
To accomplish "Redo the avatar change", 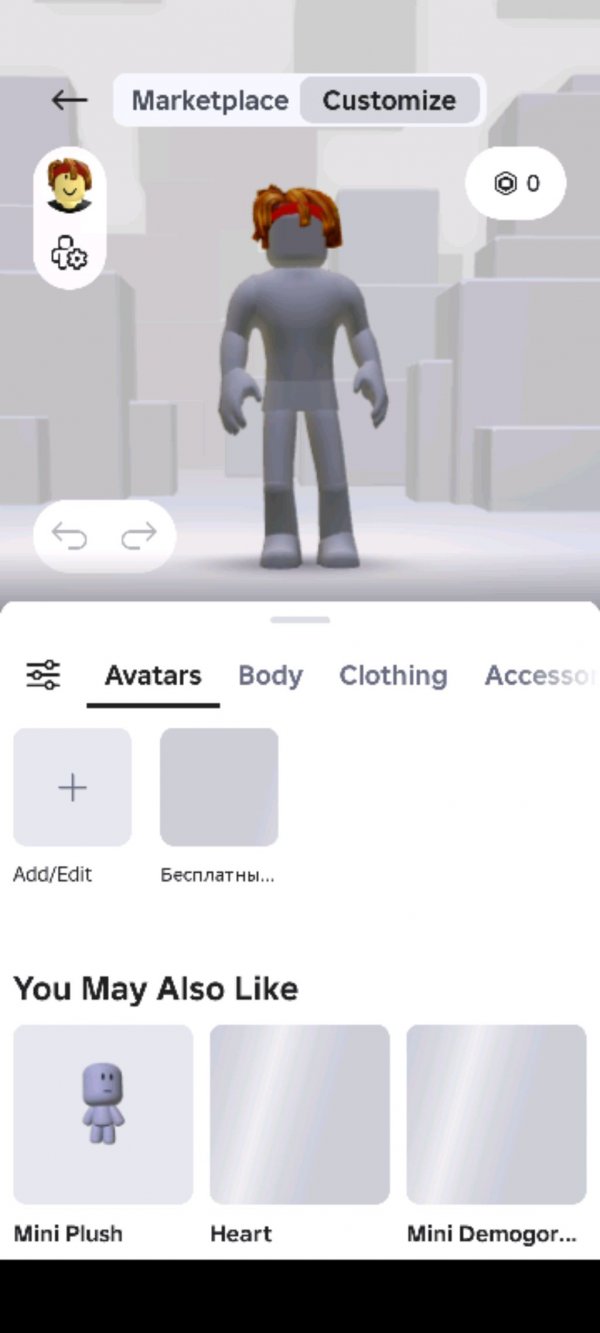I will click(x=138, y=536).
